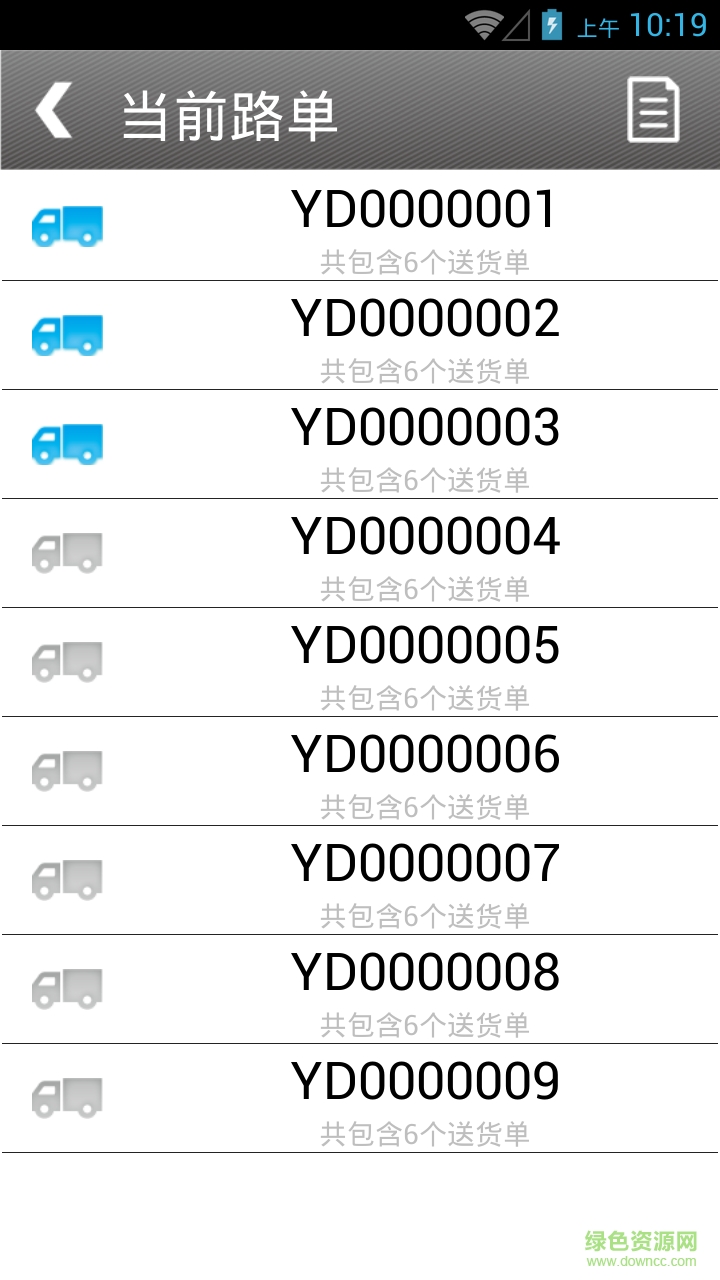Choose waybill YD0000006
This screenshot has width=720, height=1280.
click(x=425, y=771)
